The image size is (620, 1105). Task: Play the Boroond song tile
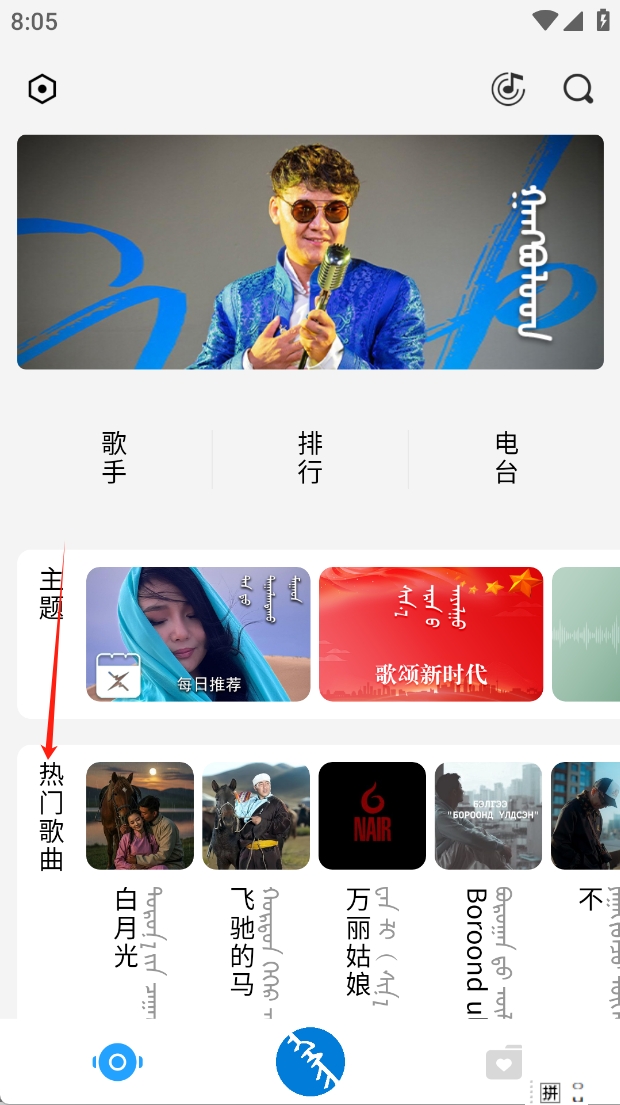tap(488, 816)
